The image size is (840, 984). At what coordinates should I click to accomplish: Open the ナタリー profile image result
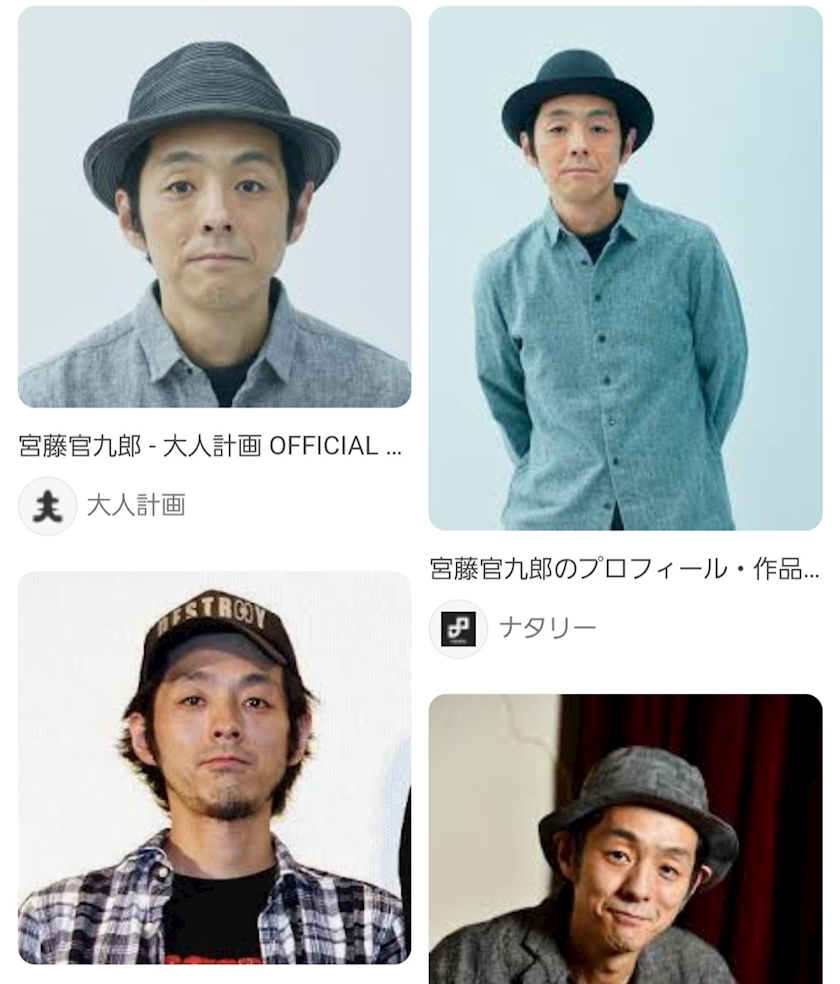click(x=625, y=268)
